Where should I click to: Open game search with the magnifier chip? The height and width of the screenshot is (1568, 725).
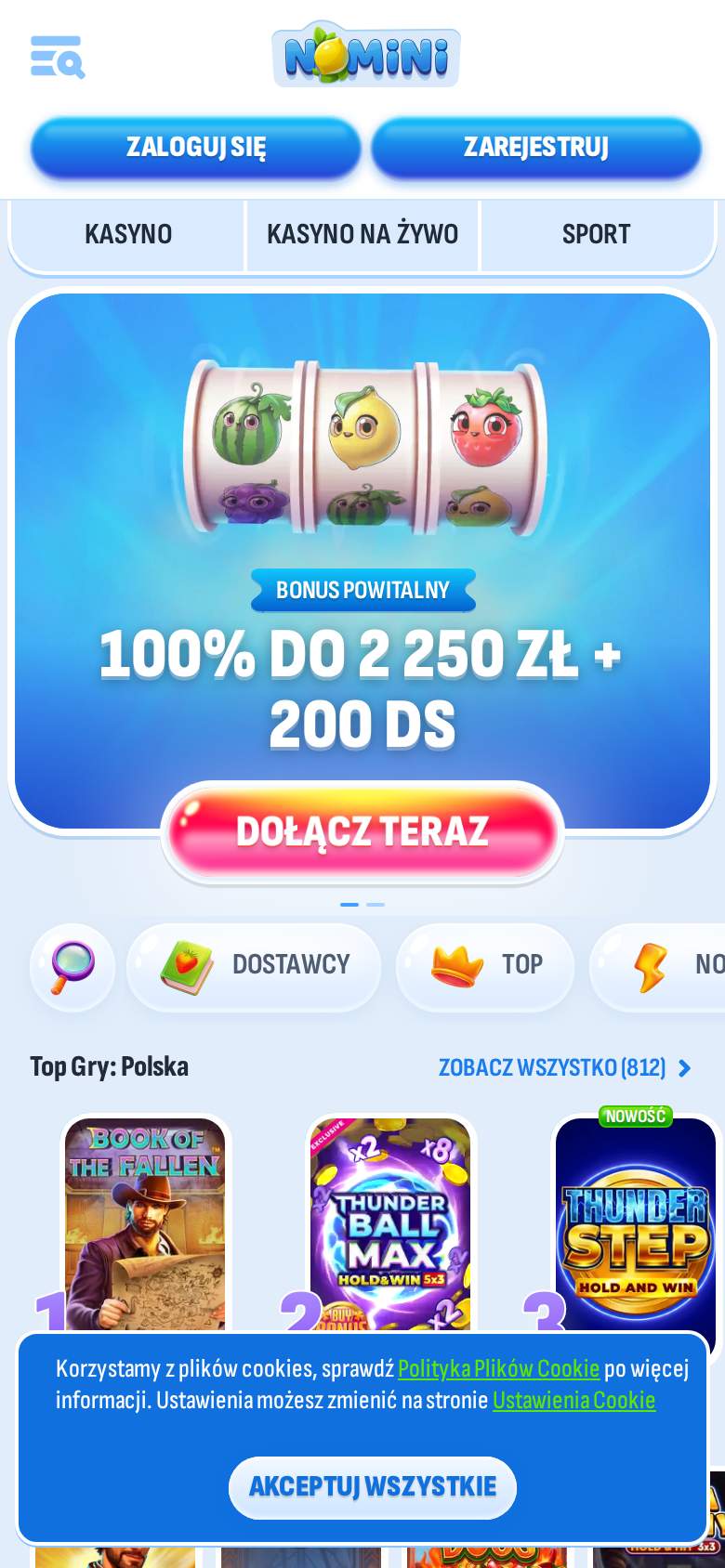click(72, 966)
